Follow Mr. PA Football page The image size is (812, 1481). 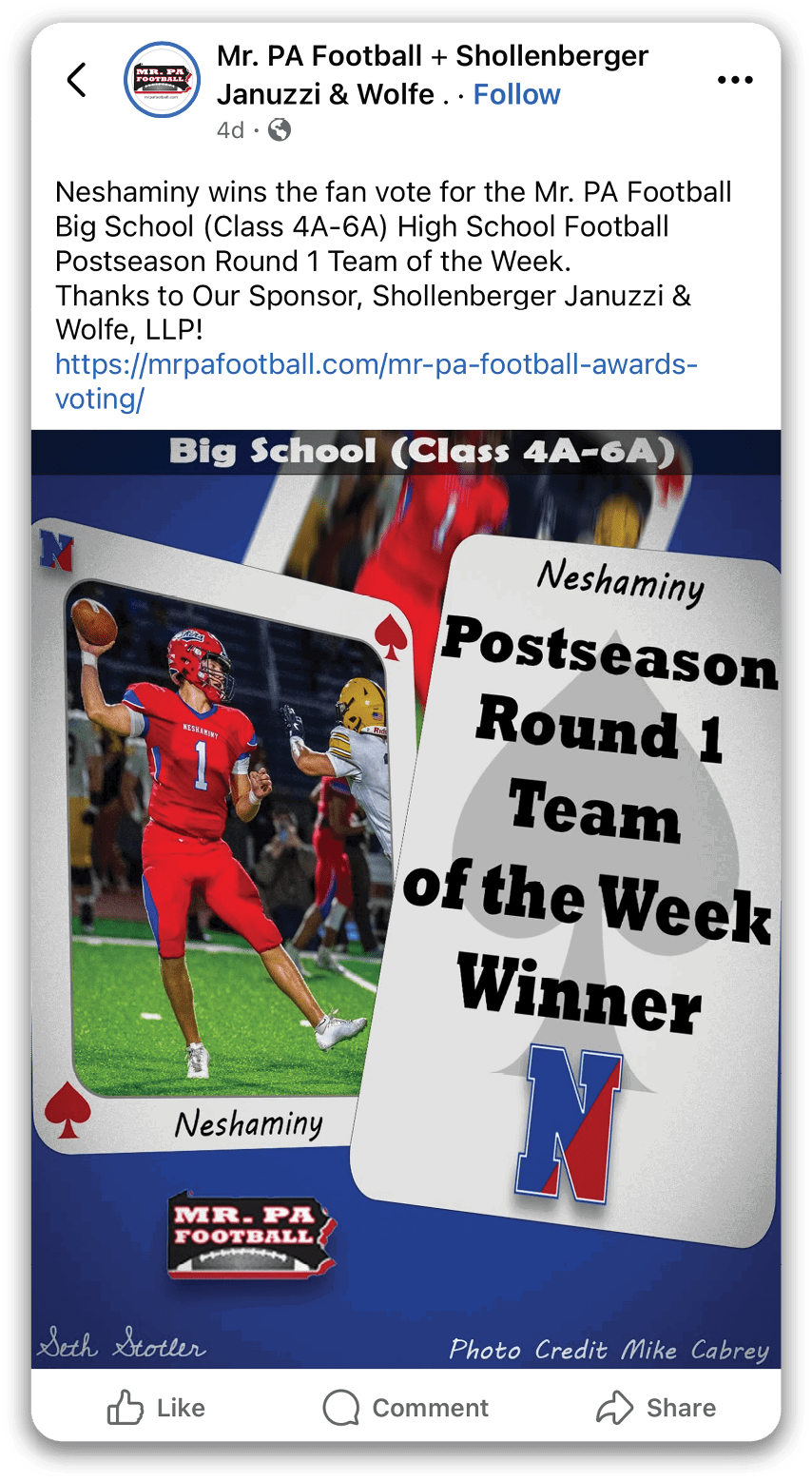[x=516, y=94]
